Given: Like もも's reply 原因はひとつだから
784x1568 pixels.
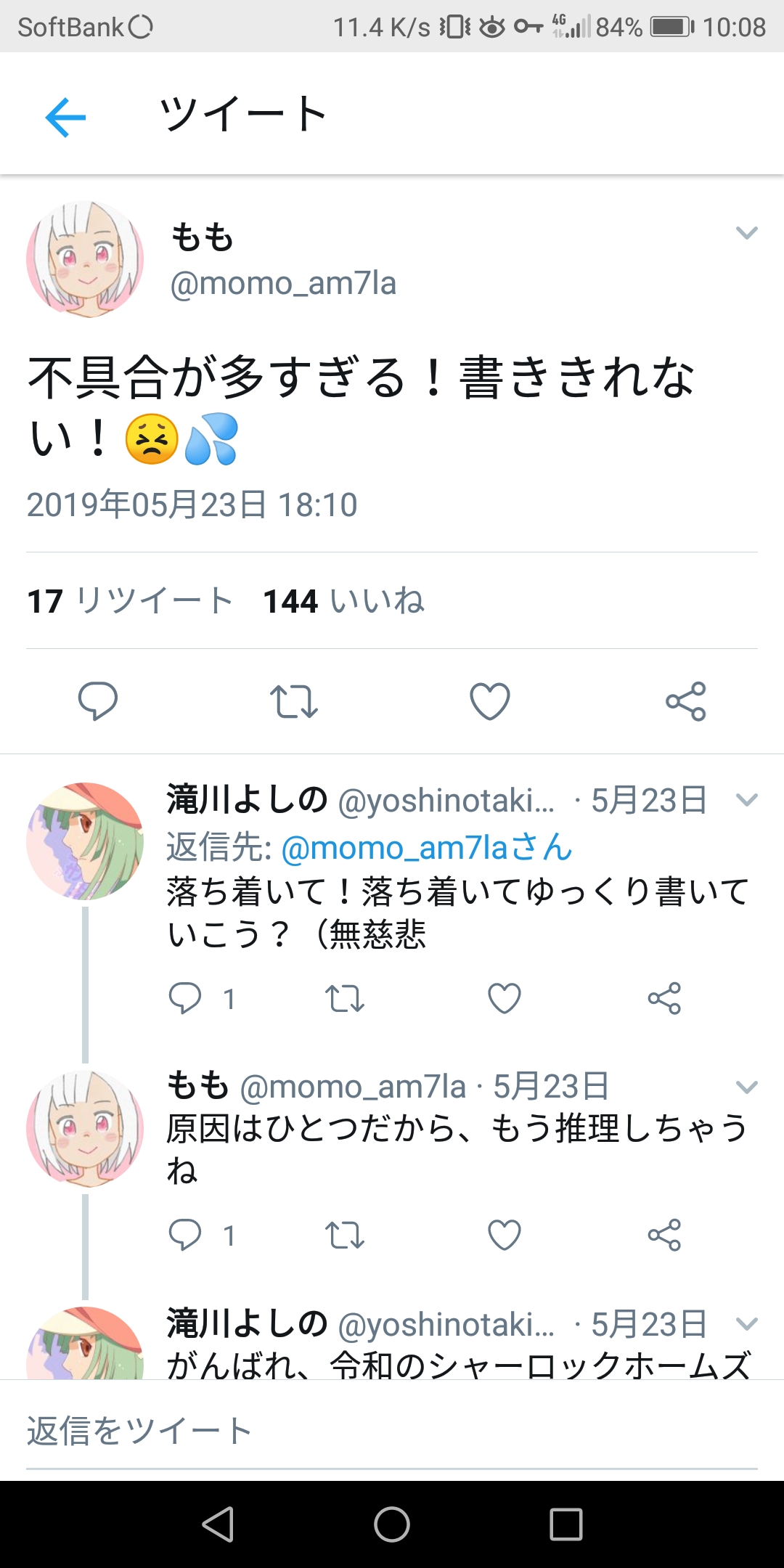Looking at the screenshot, I should [505, 1235].
